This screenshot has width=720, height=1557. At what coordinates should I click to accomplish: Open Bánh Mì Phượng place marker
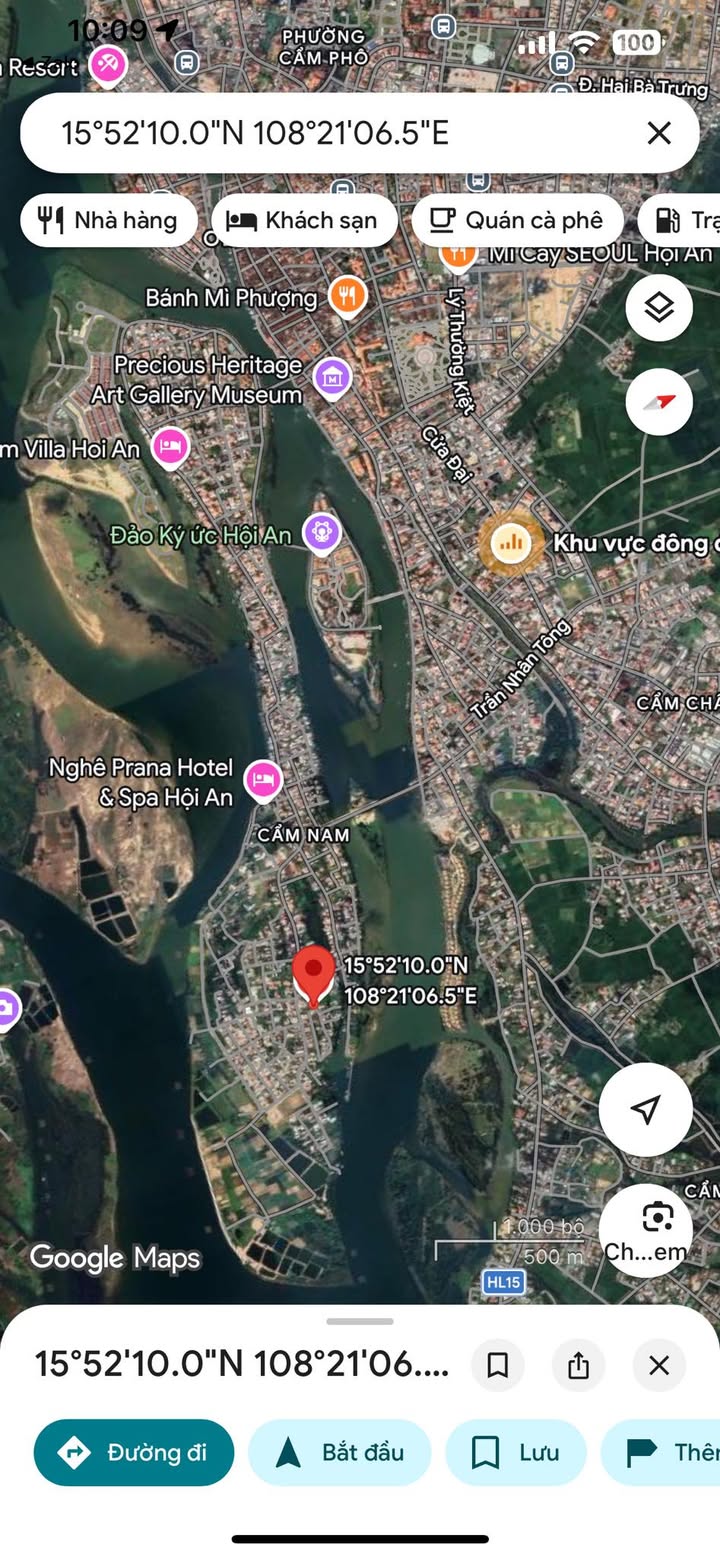348,296
